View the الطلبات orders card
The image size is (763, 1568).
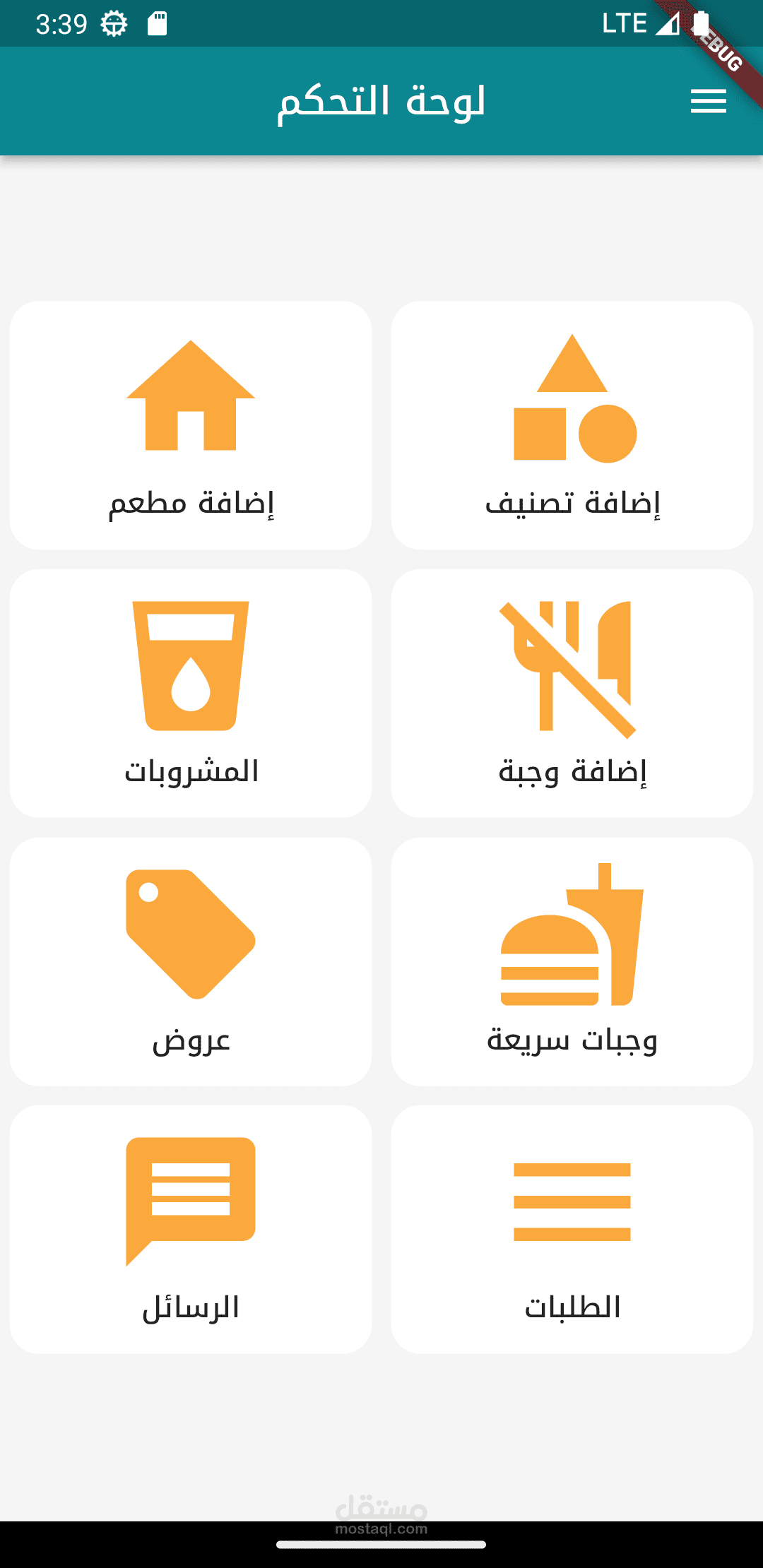[572, 1229]
